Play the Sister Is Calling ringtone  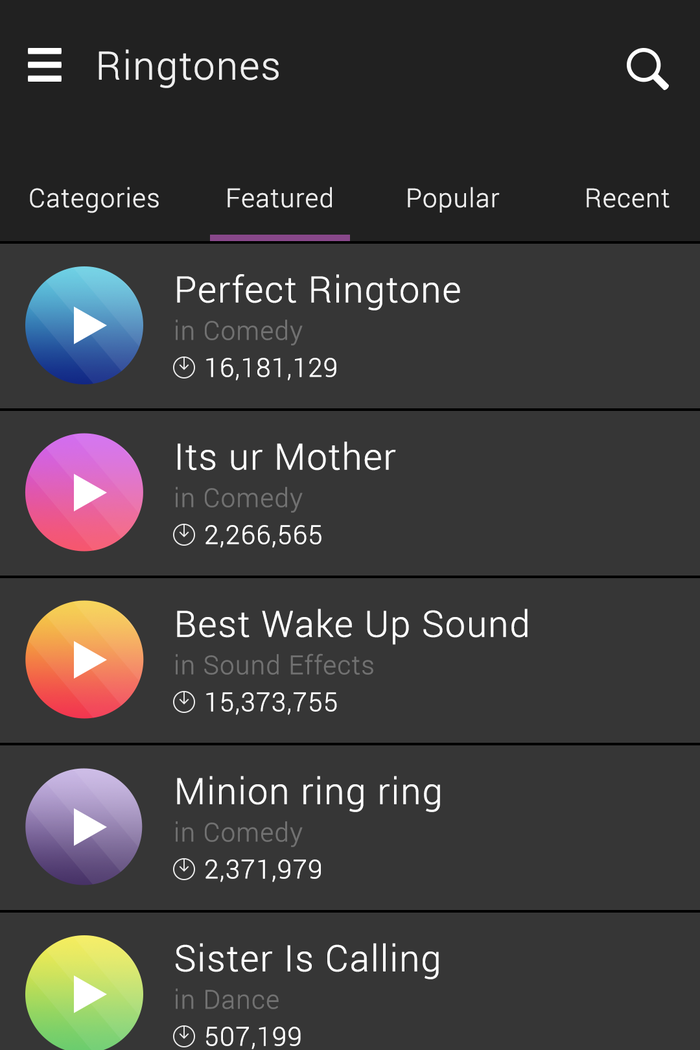point(84,992)
